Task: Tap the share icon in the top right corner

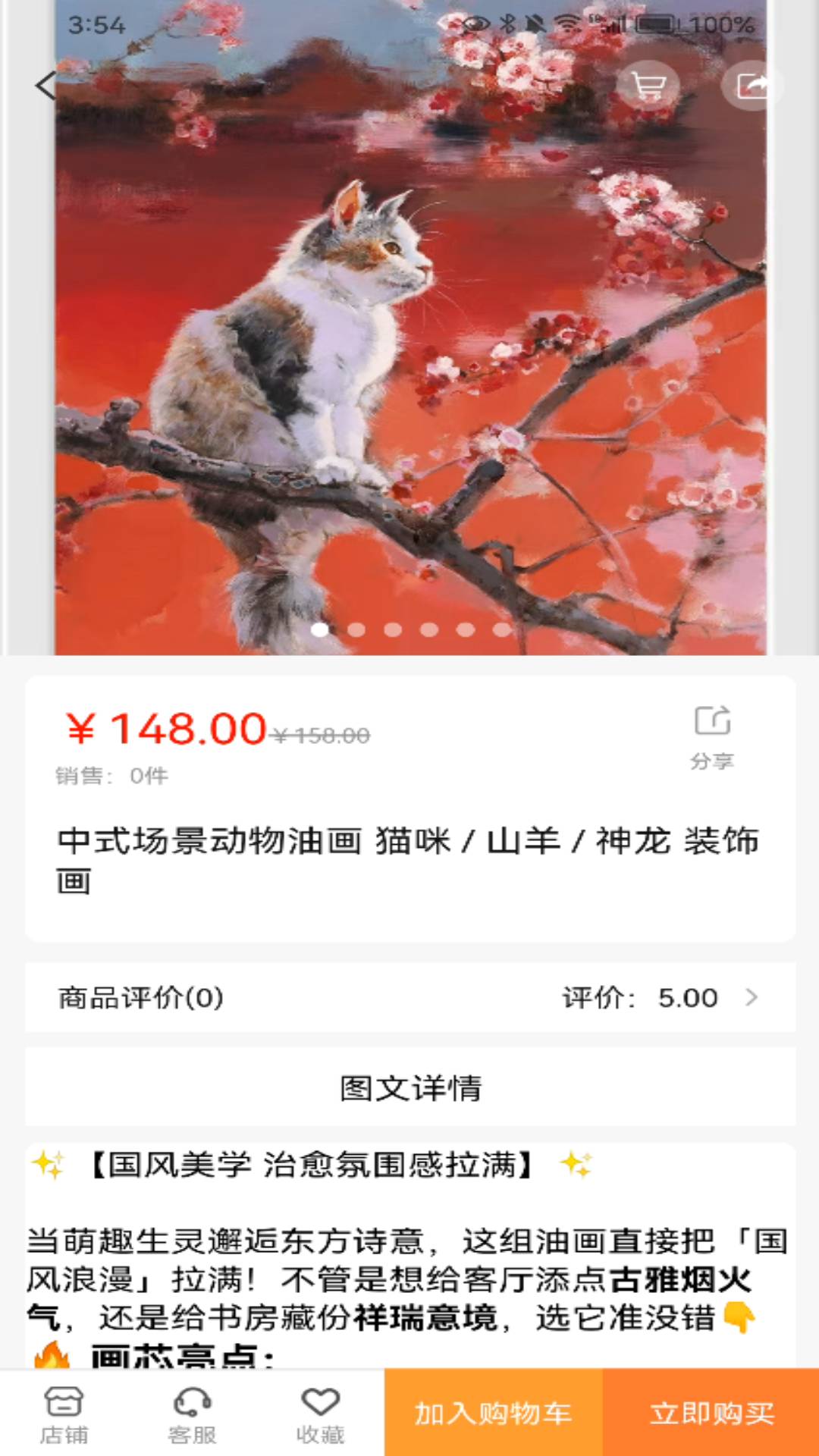Action: coord(752,85)
